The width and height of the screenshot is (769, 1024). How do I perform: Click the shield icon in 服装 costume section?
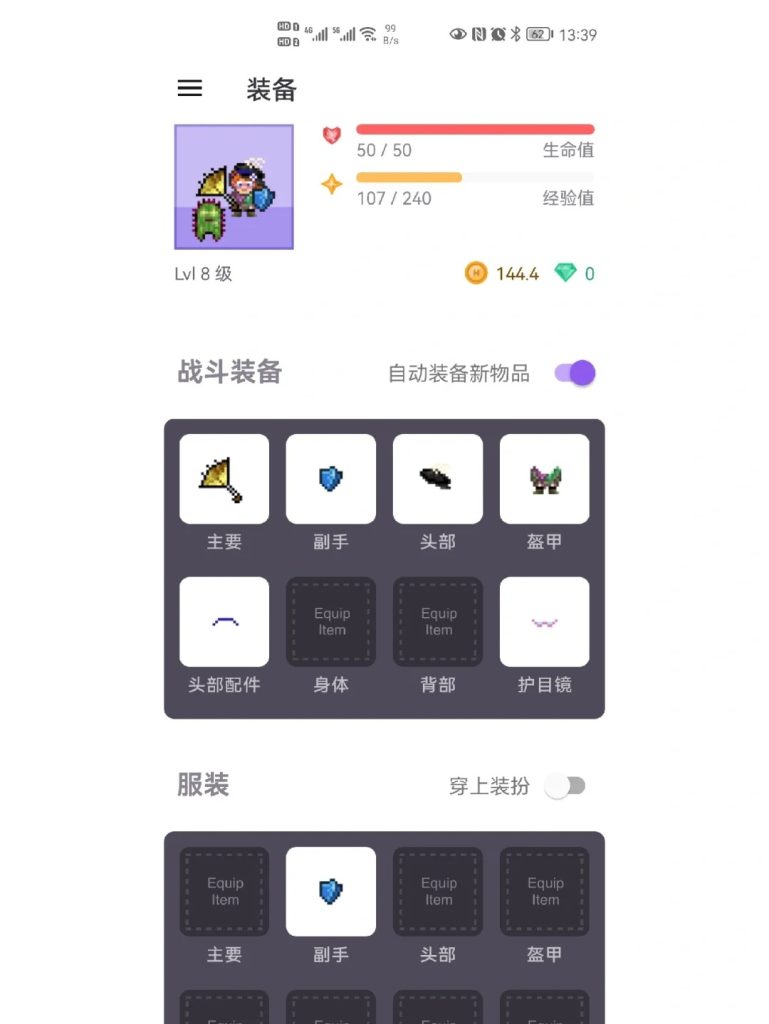(330, 890)
